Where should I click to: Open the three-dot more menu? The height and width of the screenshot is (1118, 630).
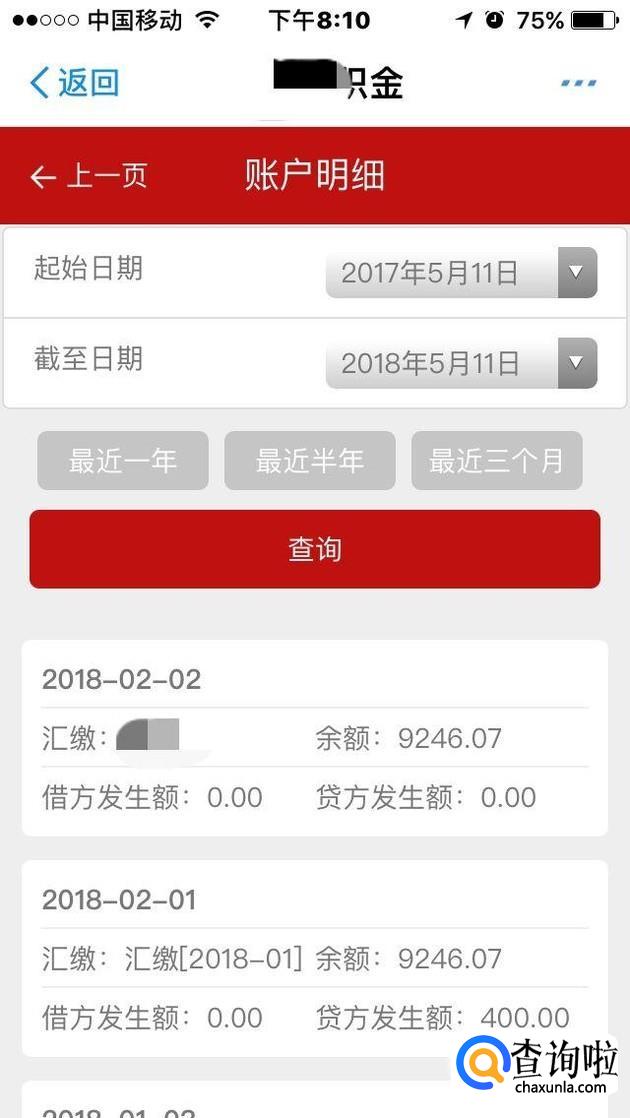(578, 83)
